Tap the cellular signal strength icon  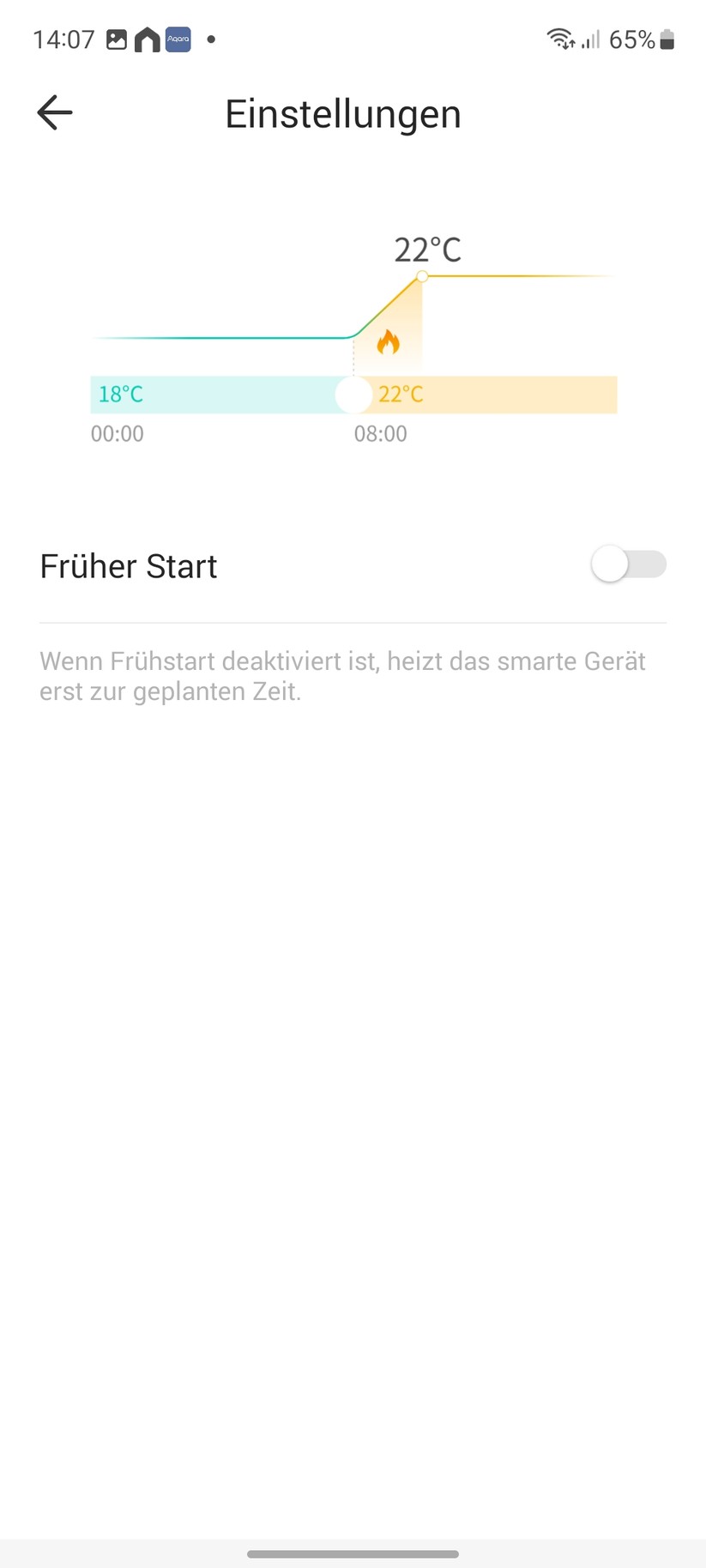589,40
